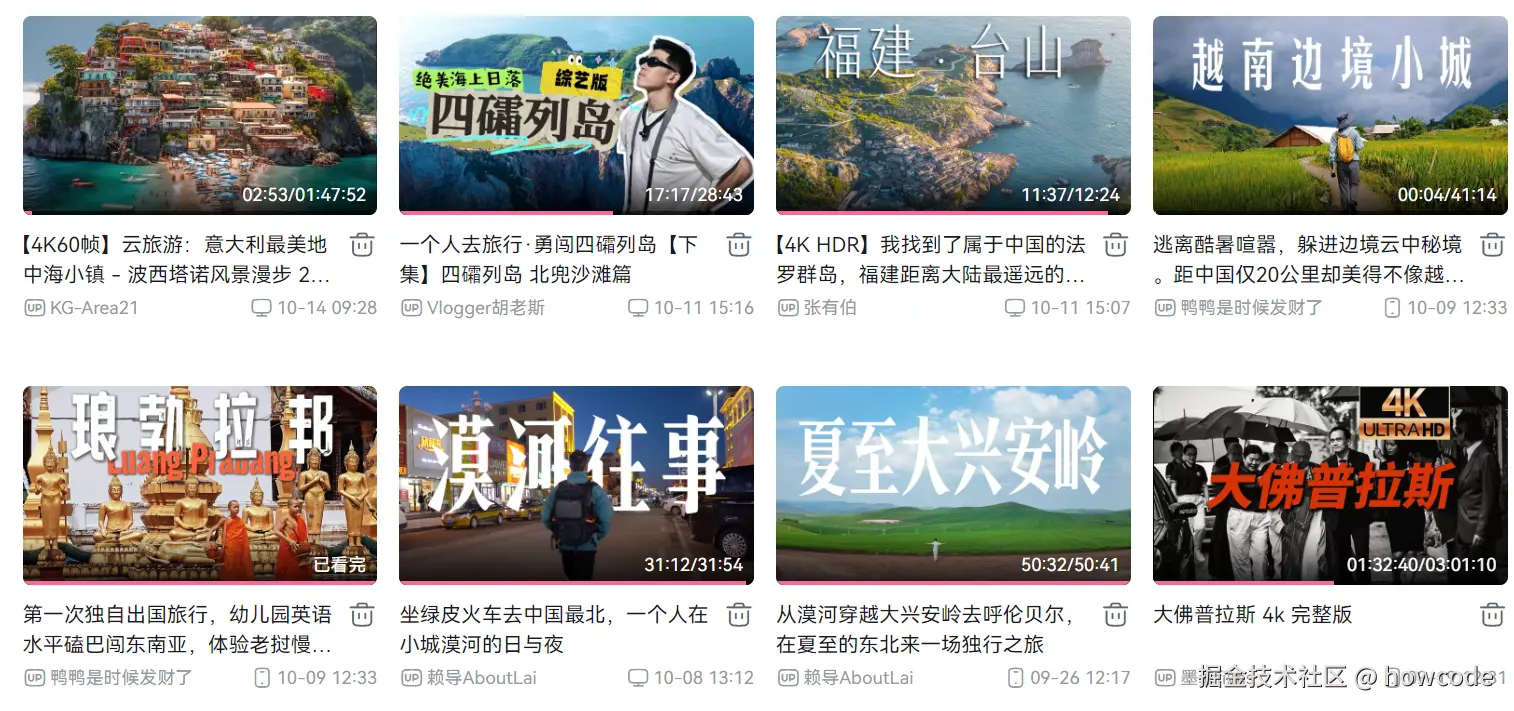Screen dimensions: 1514x711
Task: Delete the 大佛普拉斯 4k 完整版 history entry
Action: click(x=1492, y=615)
